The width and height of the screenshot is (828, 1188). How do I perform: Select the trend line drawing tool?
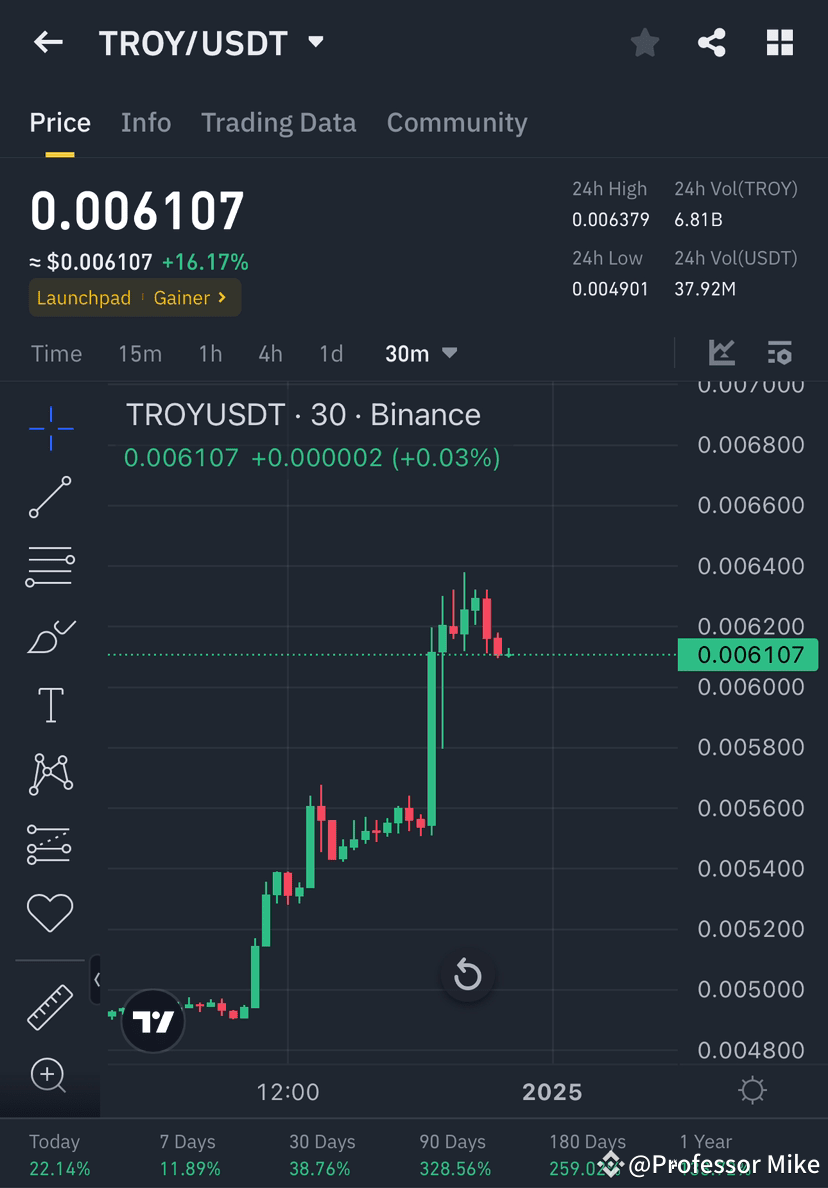50,497
